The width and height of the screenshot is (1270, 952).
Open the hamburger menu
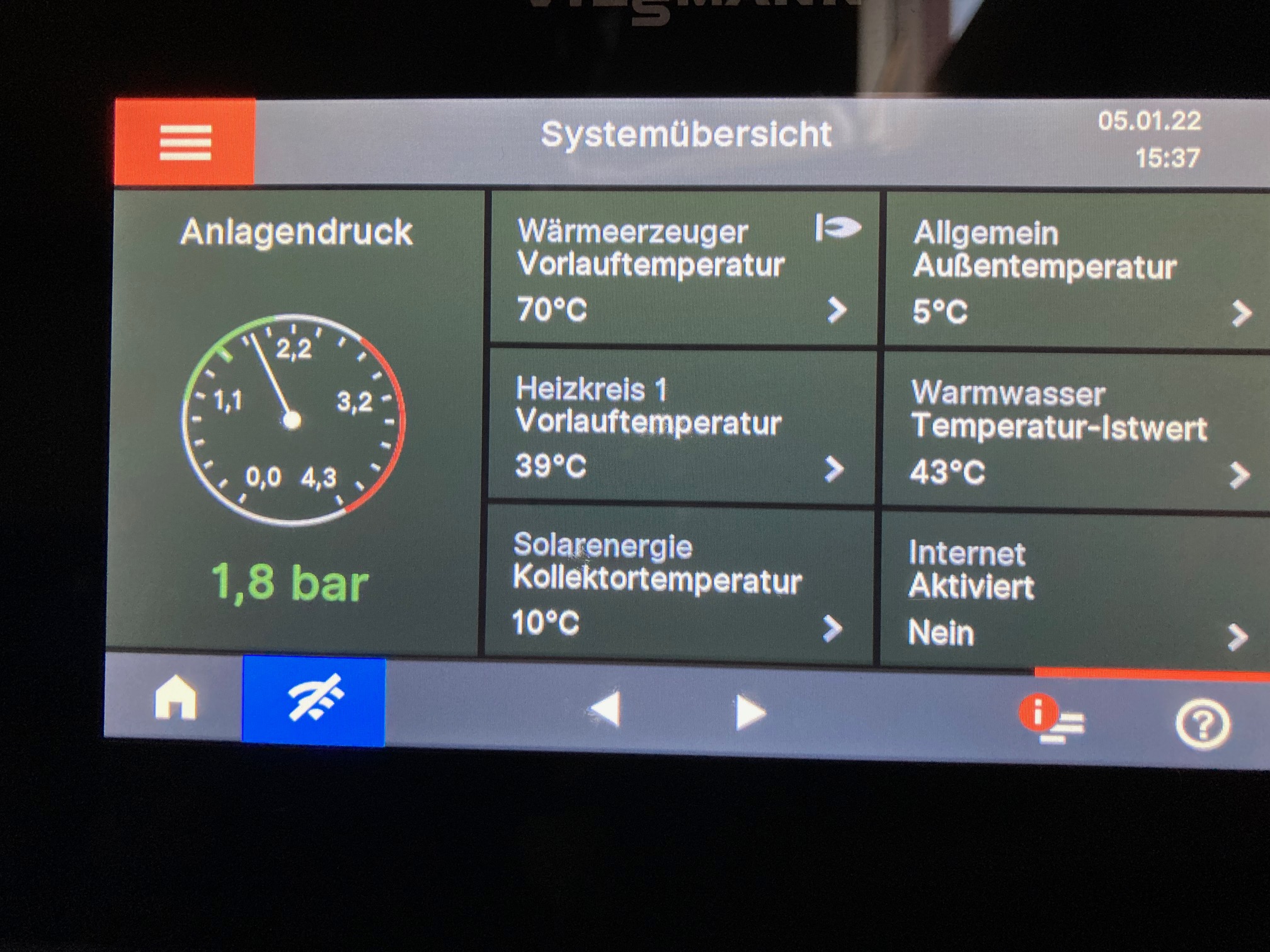(185, 142)
